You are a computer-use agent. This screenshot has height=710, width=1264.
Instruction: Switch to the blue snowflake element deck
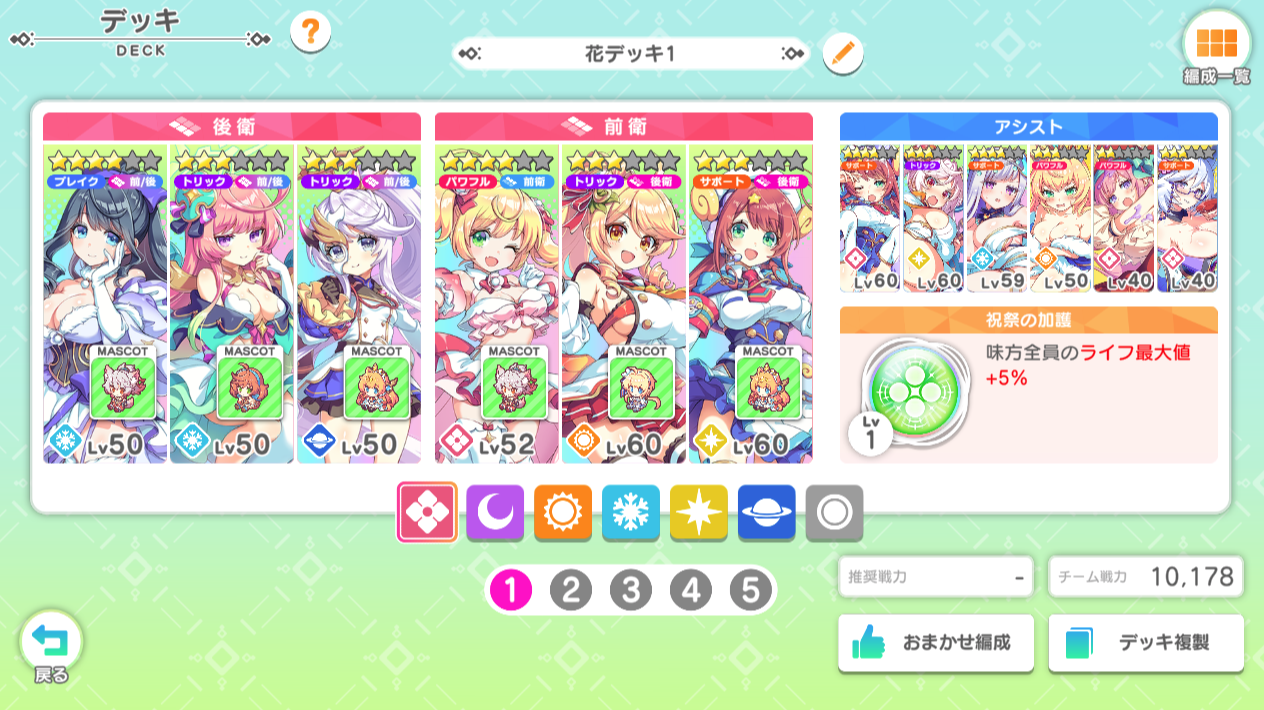631,513
